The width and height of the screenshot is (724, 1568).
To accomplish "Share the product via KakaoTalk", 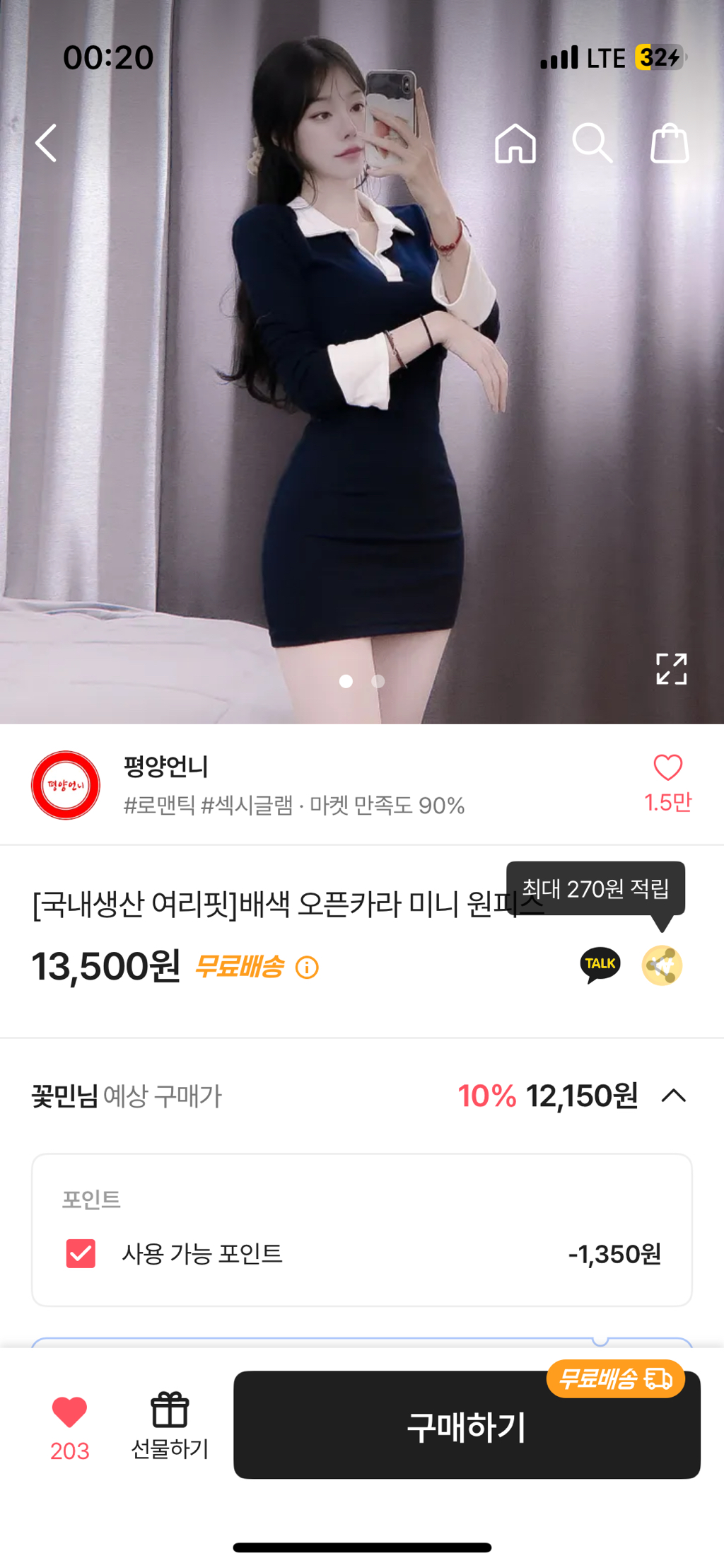I will (x=600, y=965).
